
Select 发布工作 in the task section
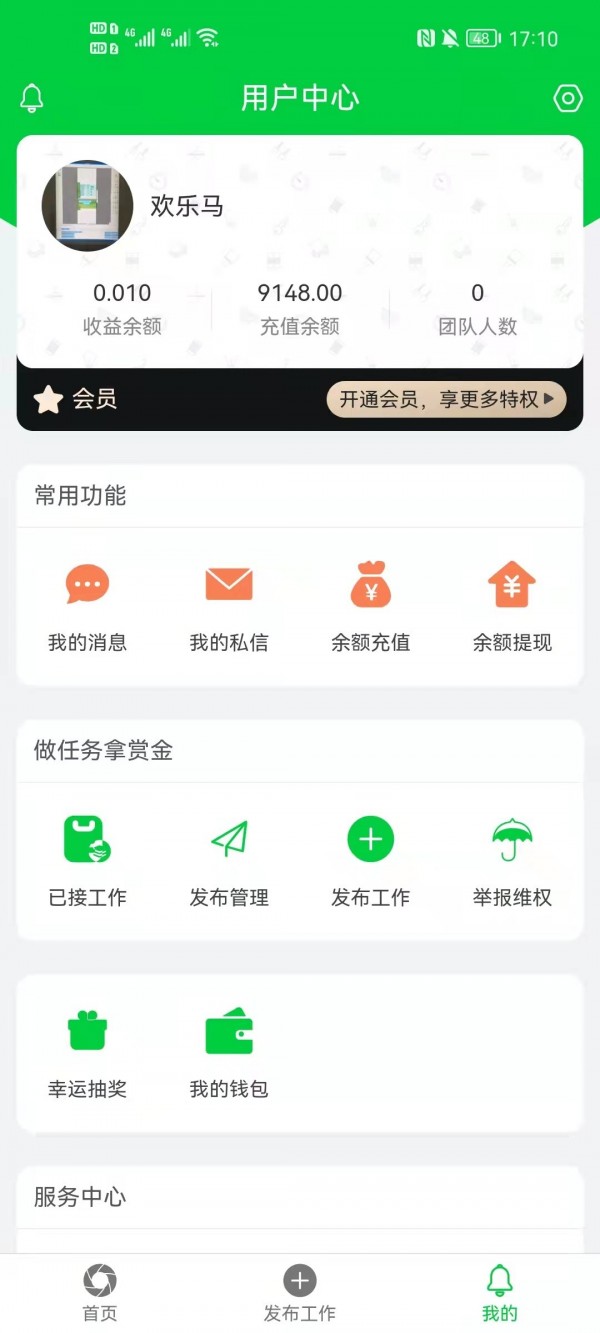371,860
